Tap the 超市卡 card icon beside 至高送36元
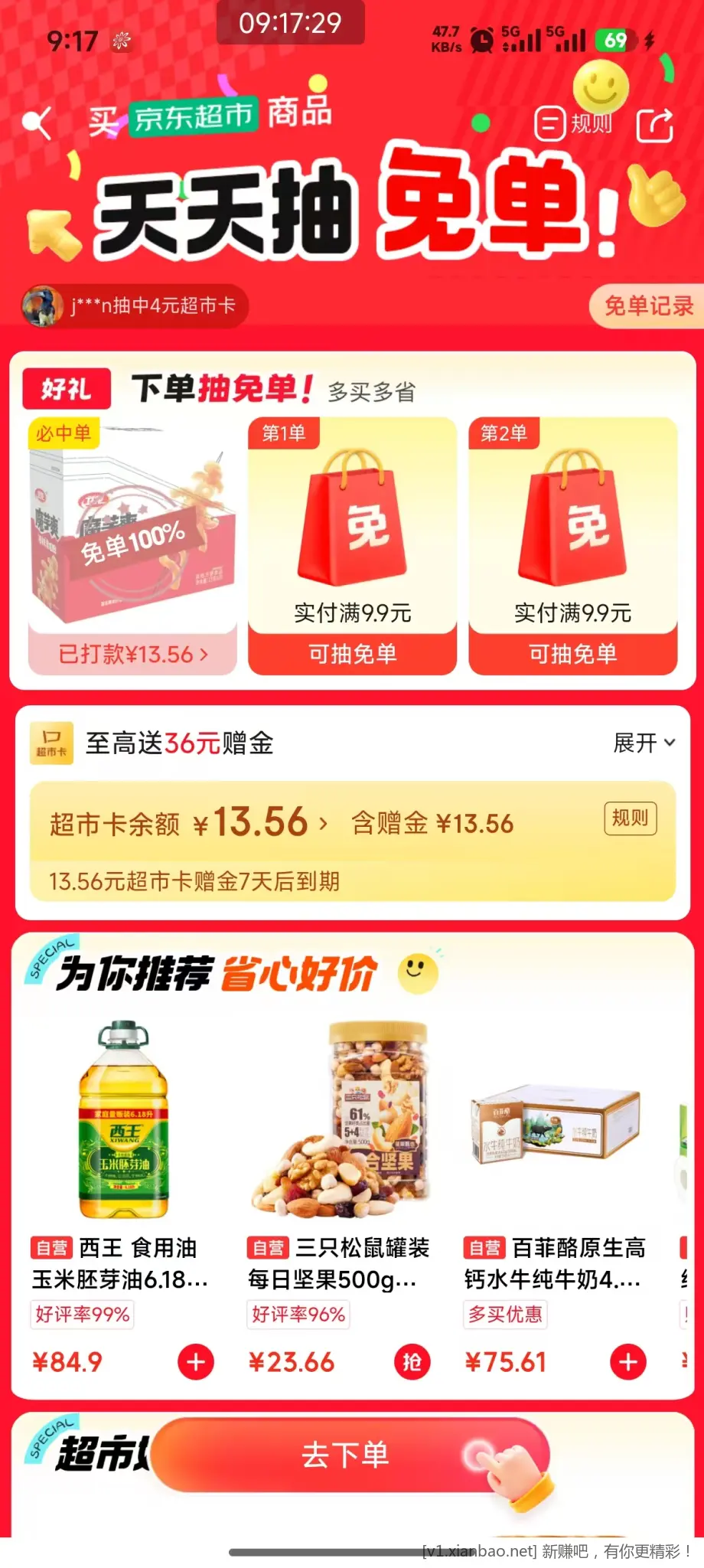This screenshot has height=1568, width=704. pos(51,743)
